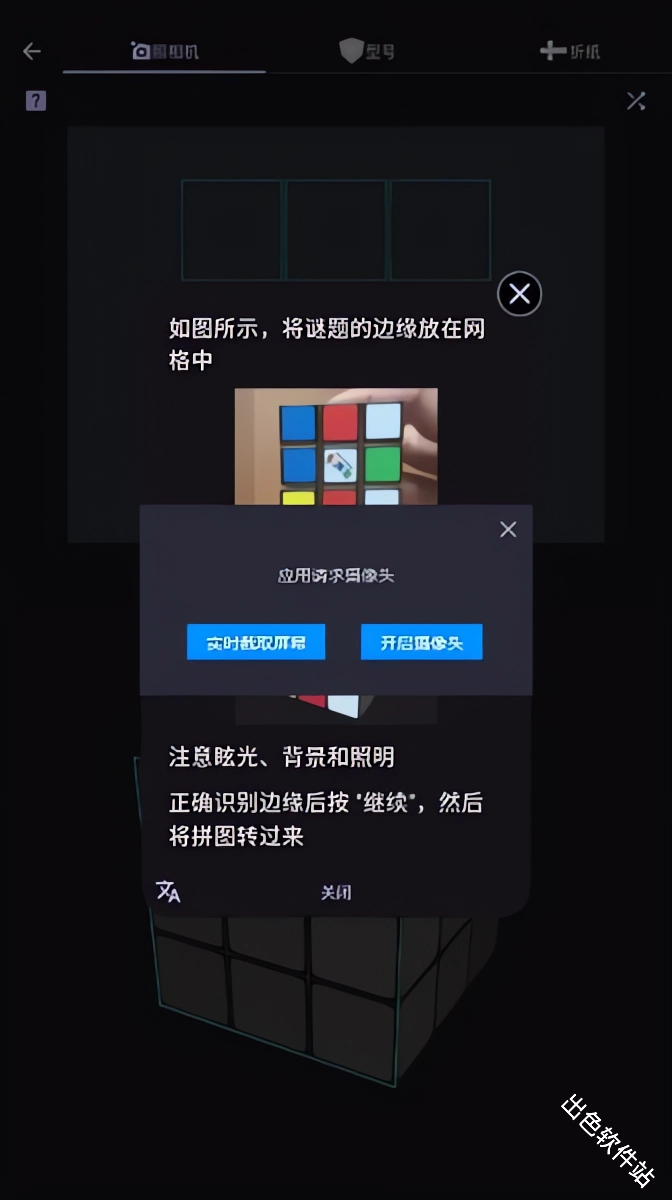Switch to the 型号 tab
Image resolution: width=672 pixels, height=1200 pixels.
coord(366,51)
